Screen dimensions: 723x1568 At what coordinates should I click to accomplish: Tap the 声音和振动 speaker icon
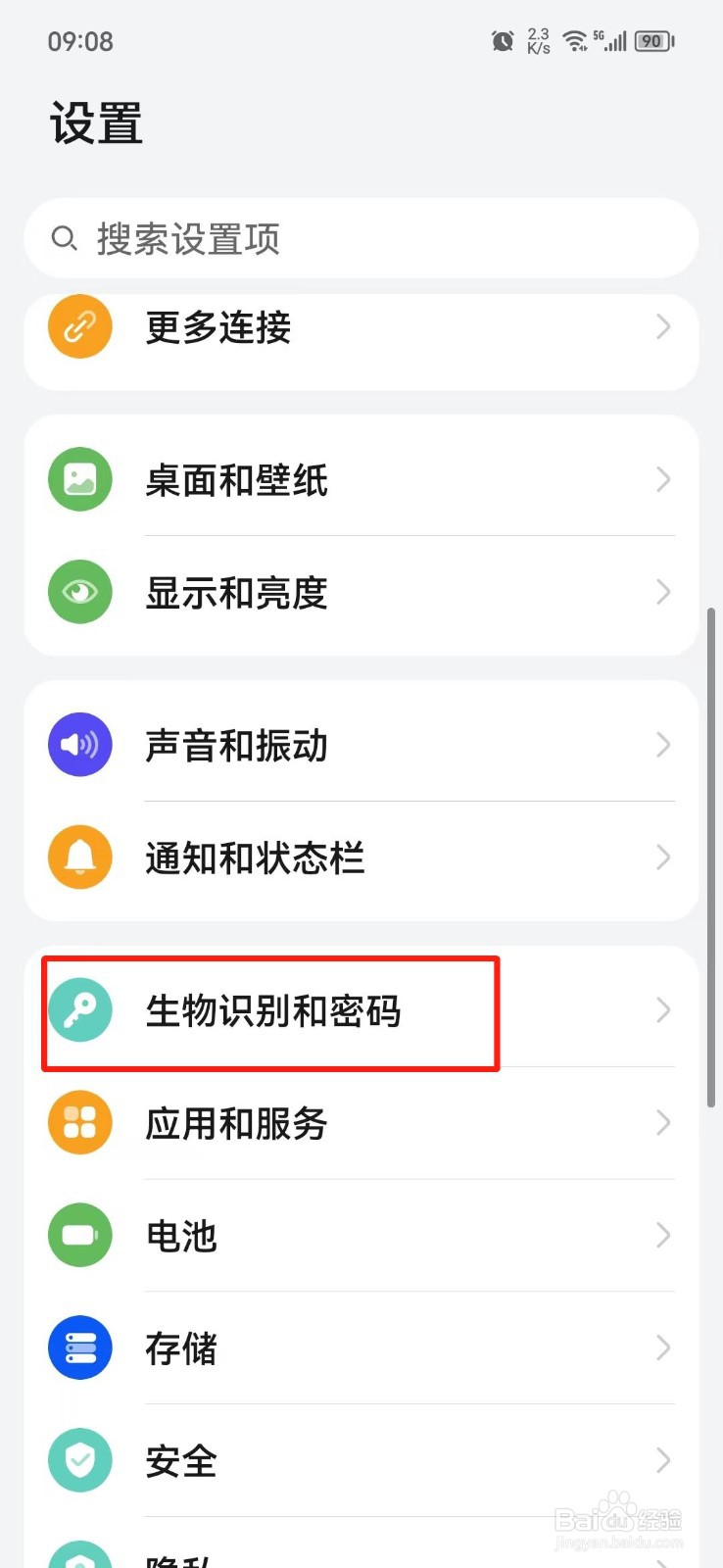(x=79, y=745)
